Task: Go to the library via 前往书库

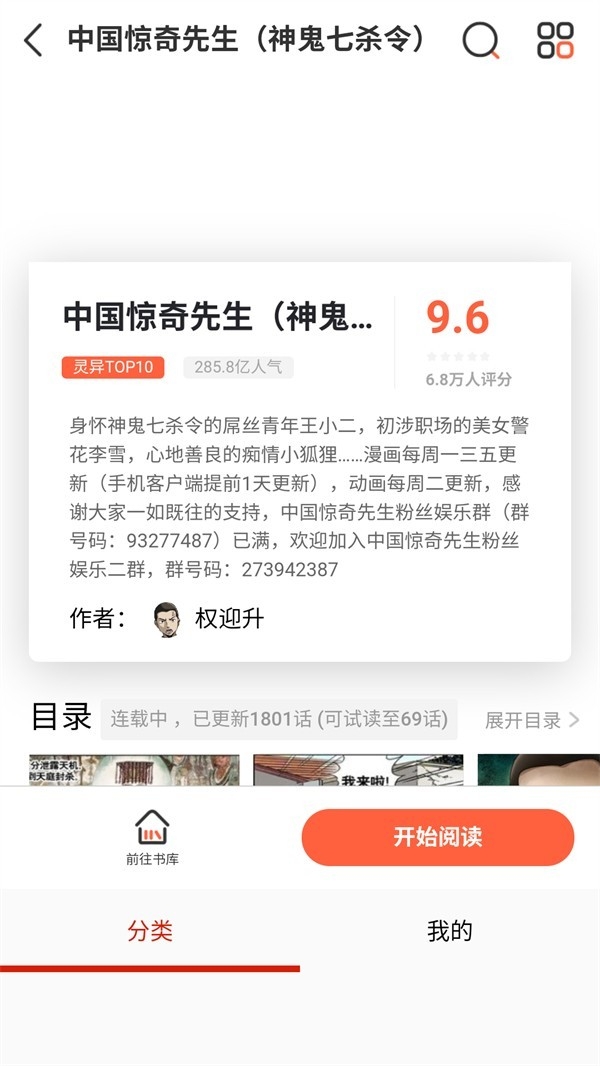Action: (x=152, y=838)
